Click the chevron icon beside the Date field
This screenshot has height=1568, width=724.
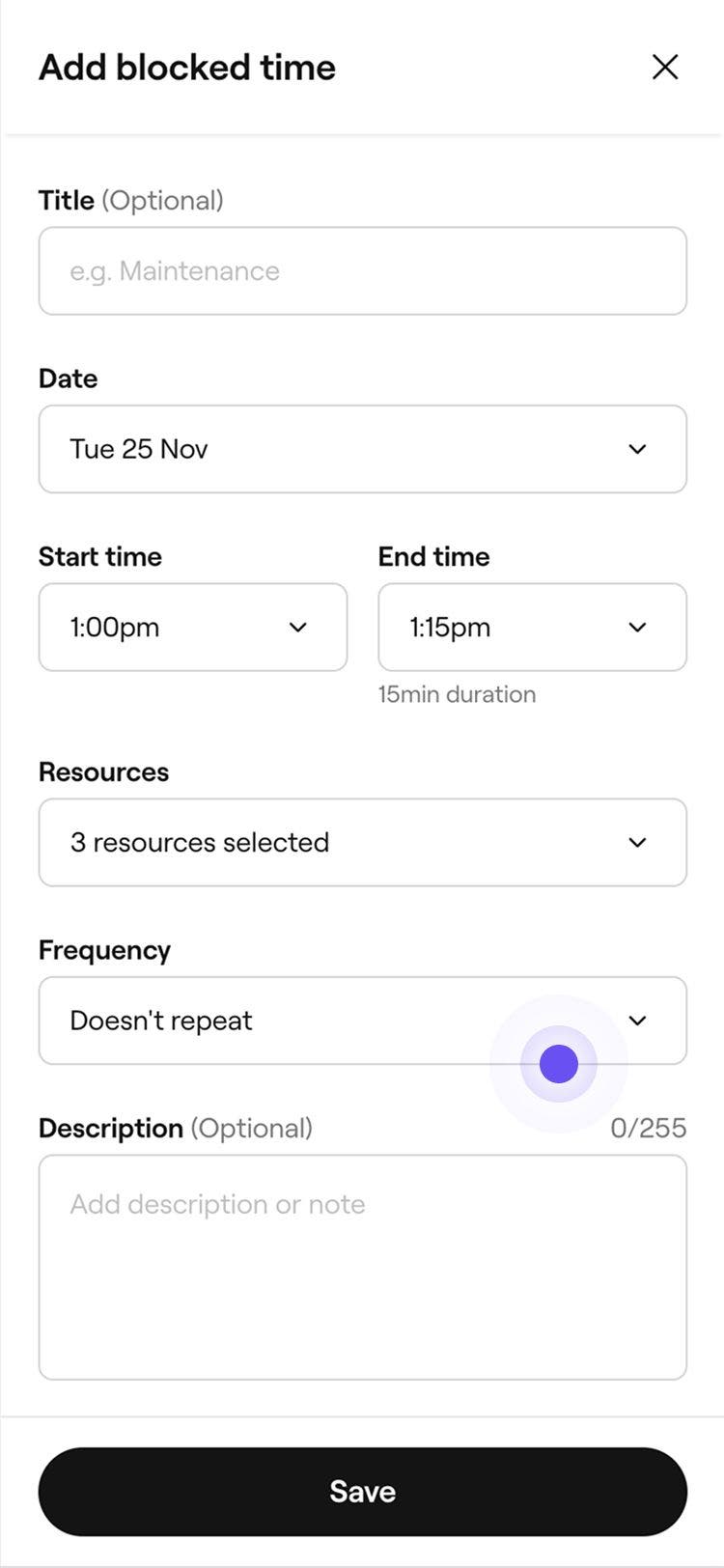[637, 449]
